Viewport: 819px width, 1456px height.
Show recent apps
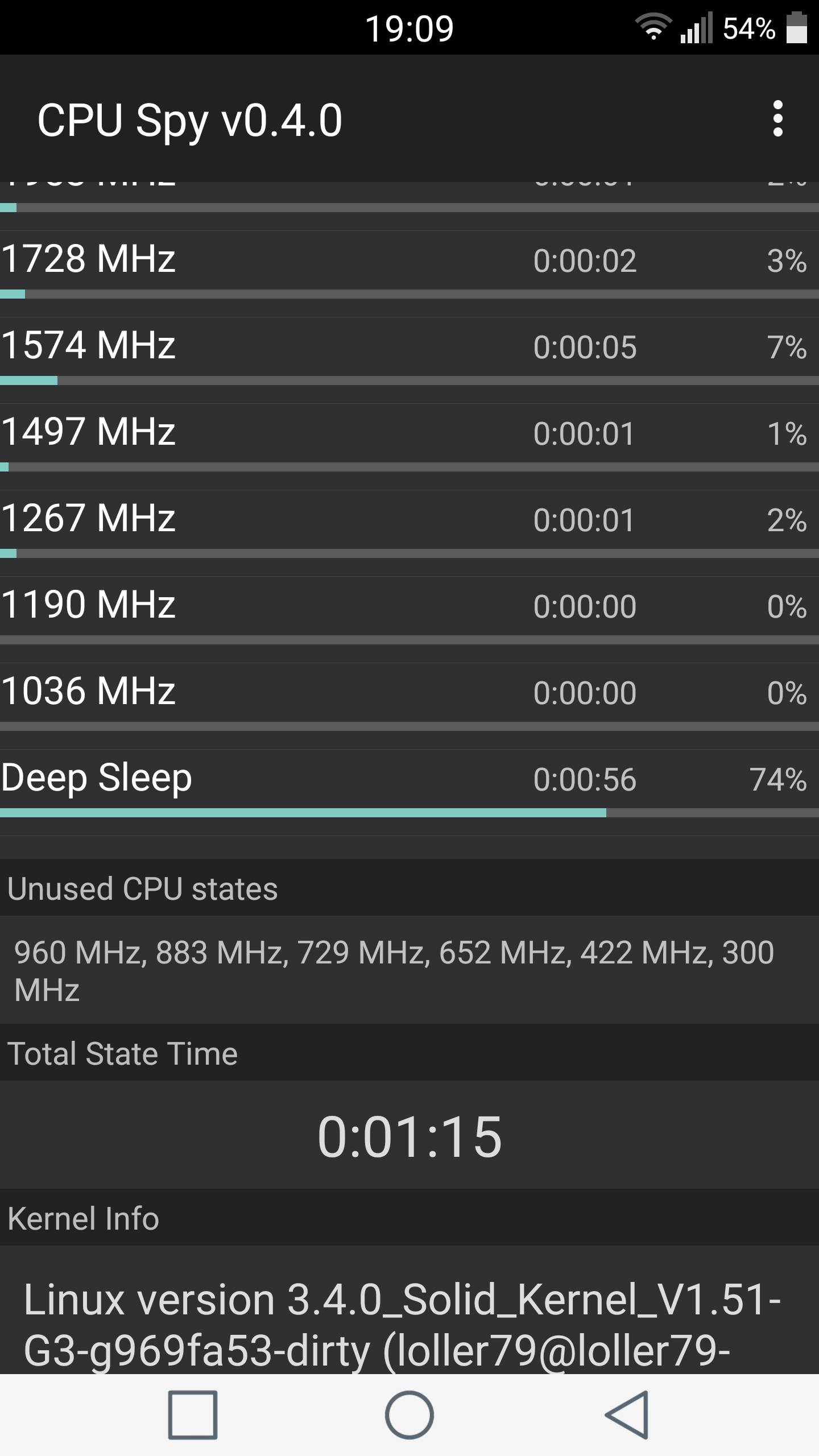193,1414
